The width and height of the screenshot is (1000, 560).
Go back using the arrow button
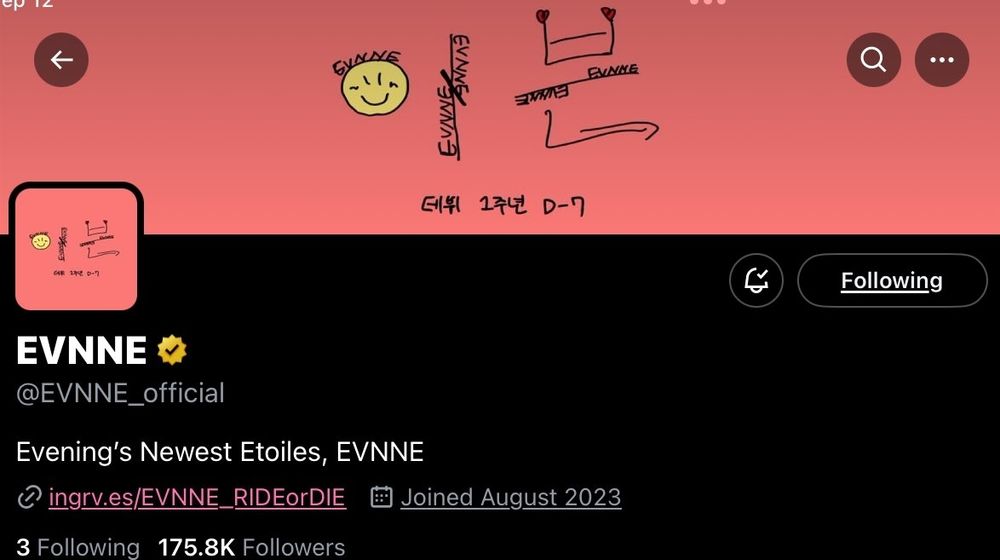click(62, 60)
